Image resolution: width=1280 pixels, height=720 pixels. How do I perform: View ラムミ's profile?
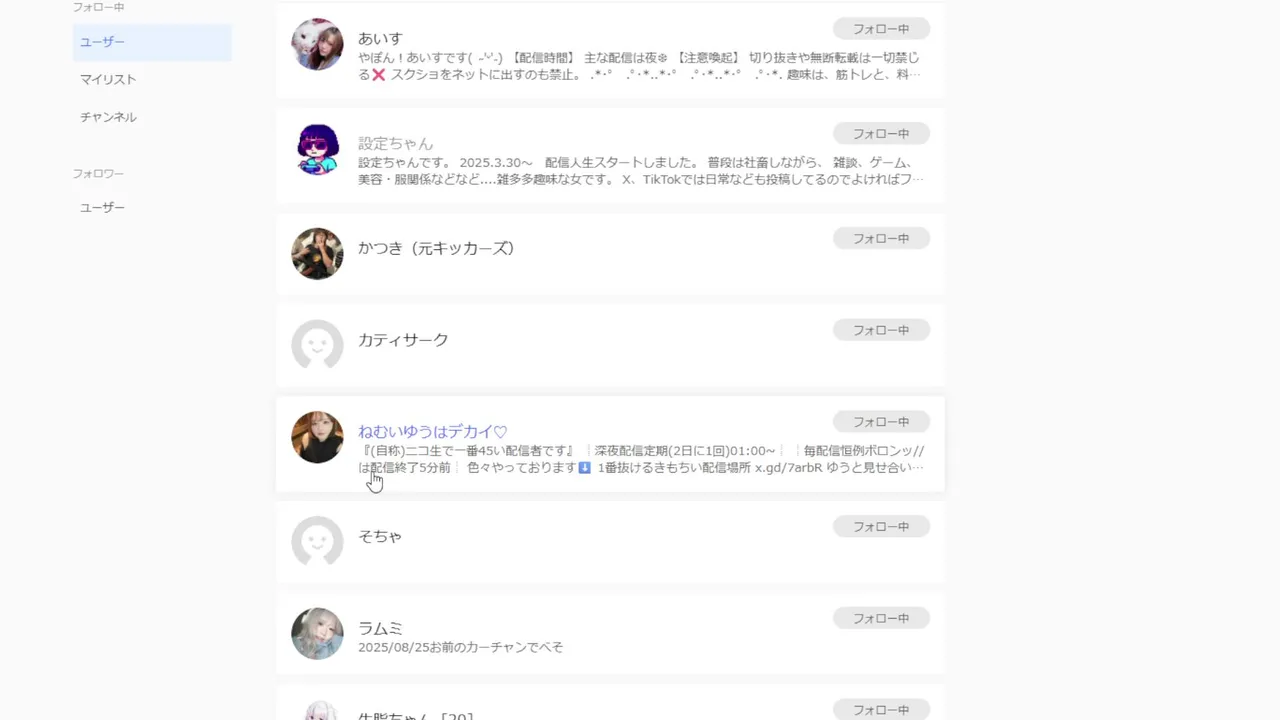pos(380,628)
